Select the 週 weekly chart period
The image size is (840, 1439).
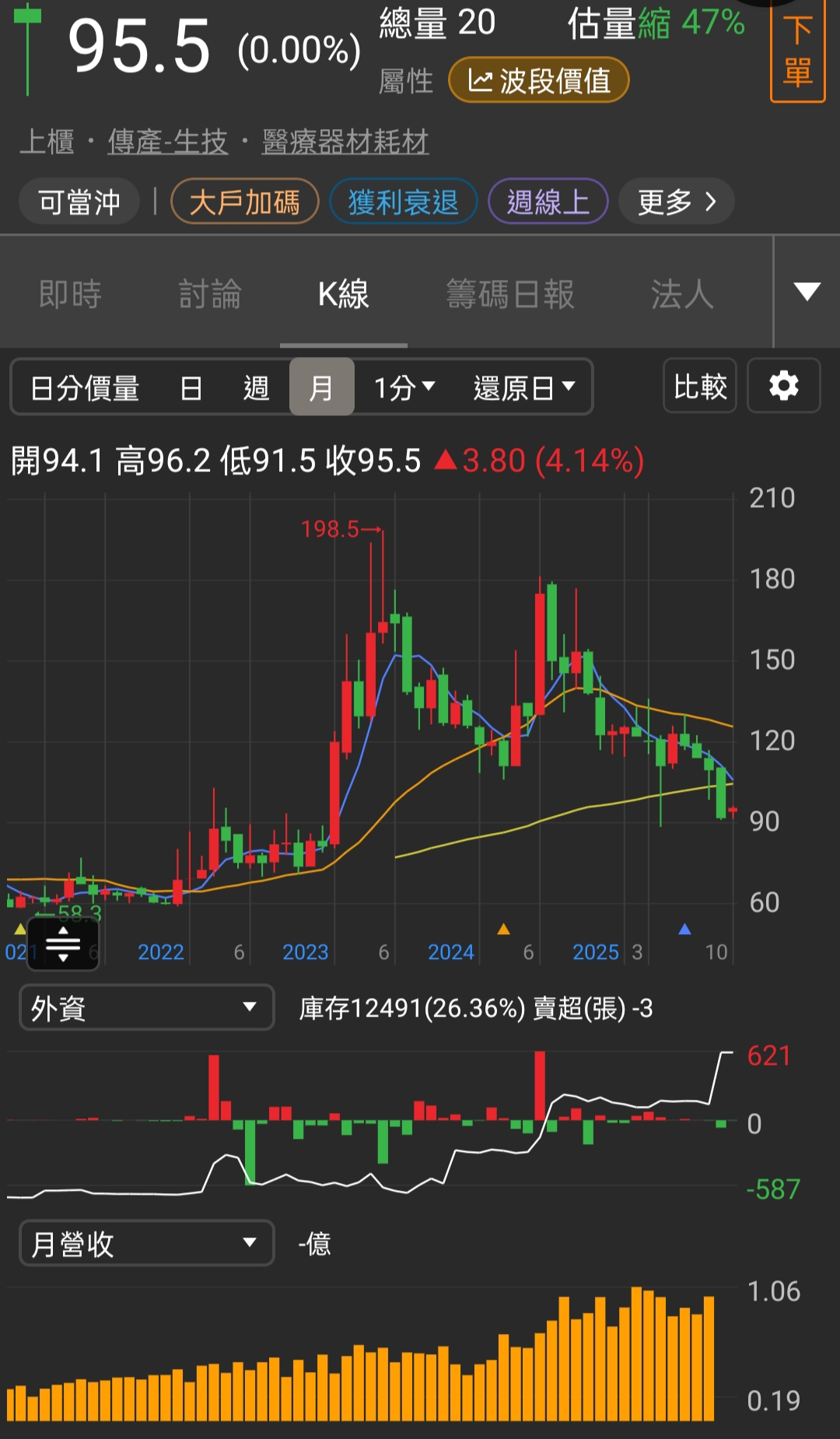(256, 387)
